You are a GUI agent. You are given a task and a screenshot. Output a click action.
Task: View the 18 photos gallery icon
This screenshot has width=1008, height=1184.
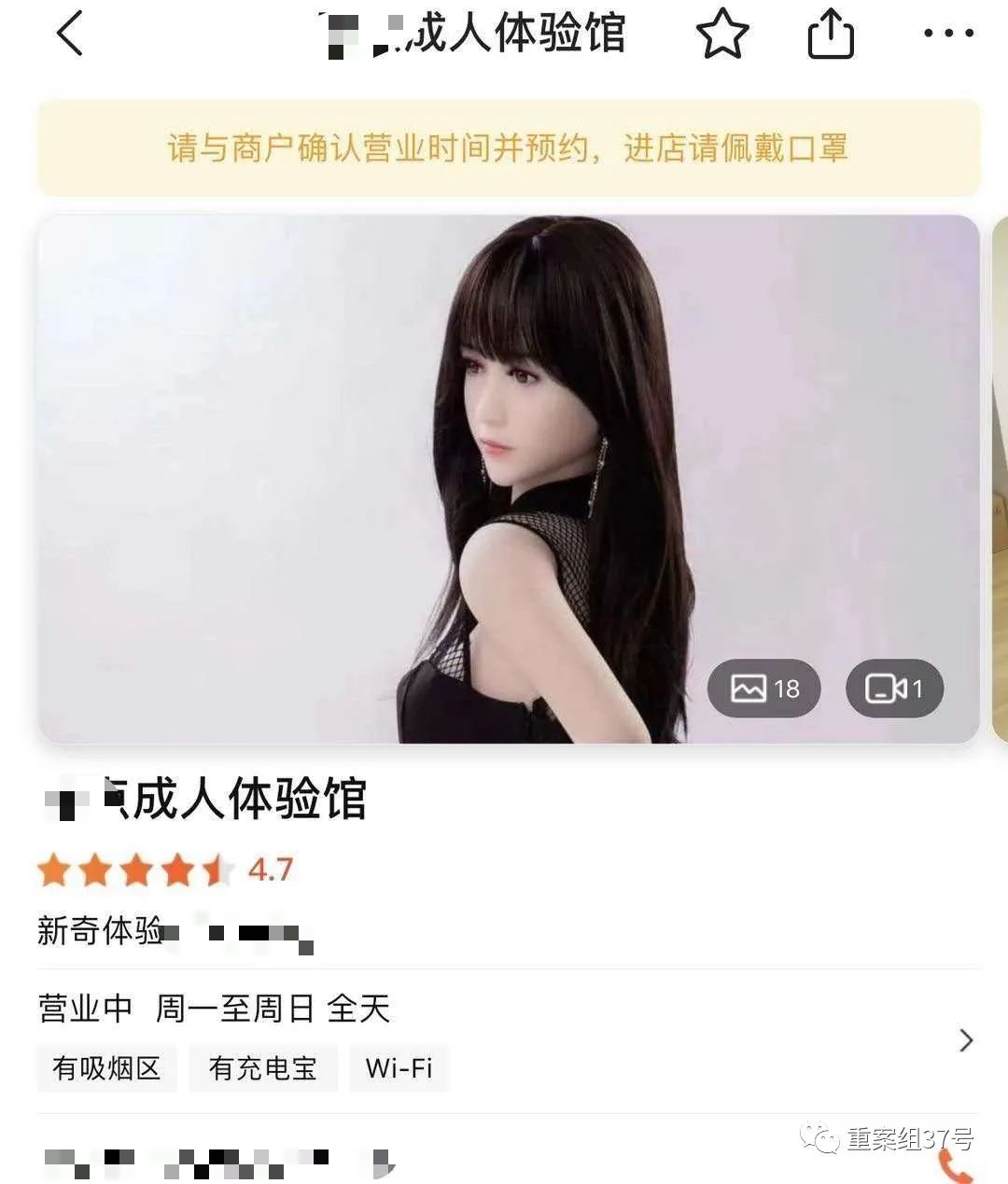pyautogui.click(x=763, y=689)
